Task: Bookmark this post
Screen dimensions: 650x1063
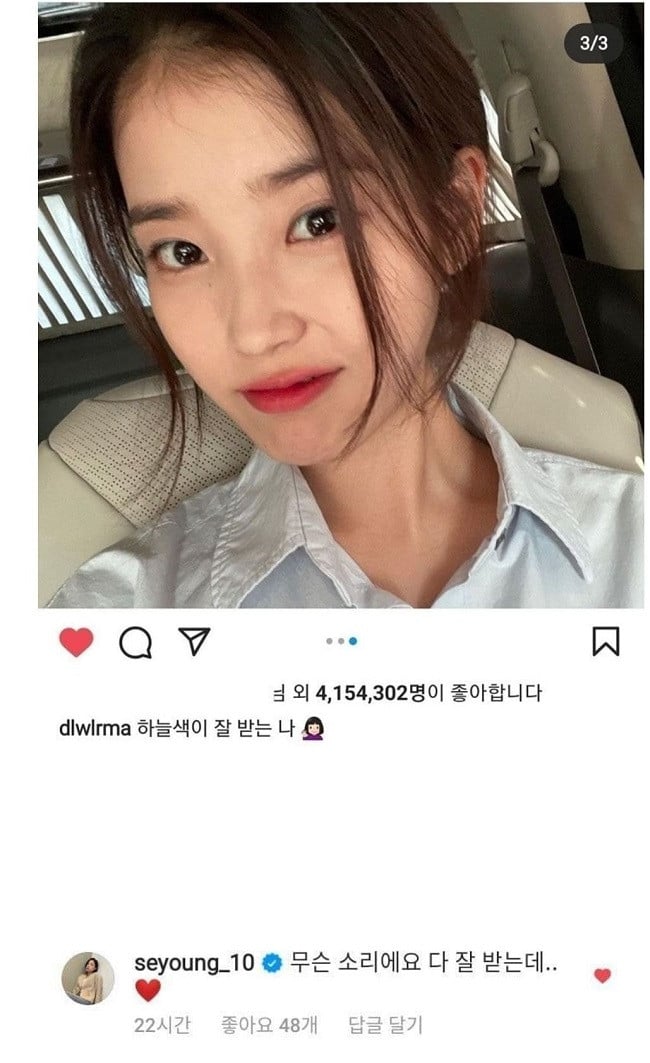Action: pyautogui.click(x=605, y=641)
